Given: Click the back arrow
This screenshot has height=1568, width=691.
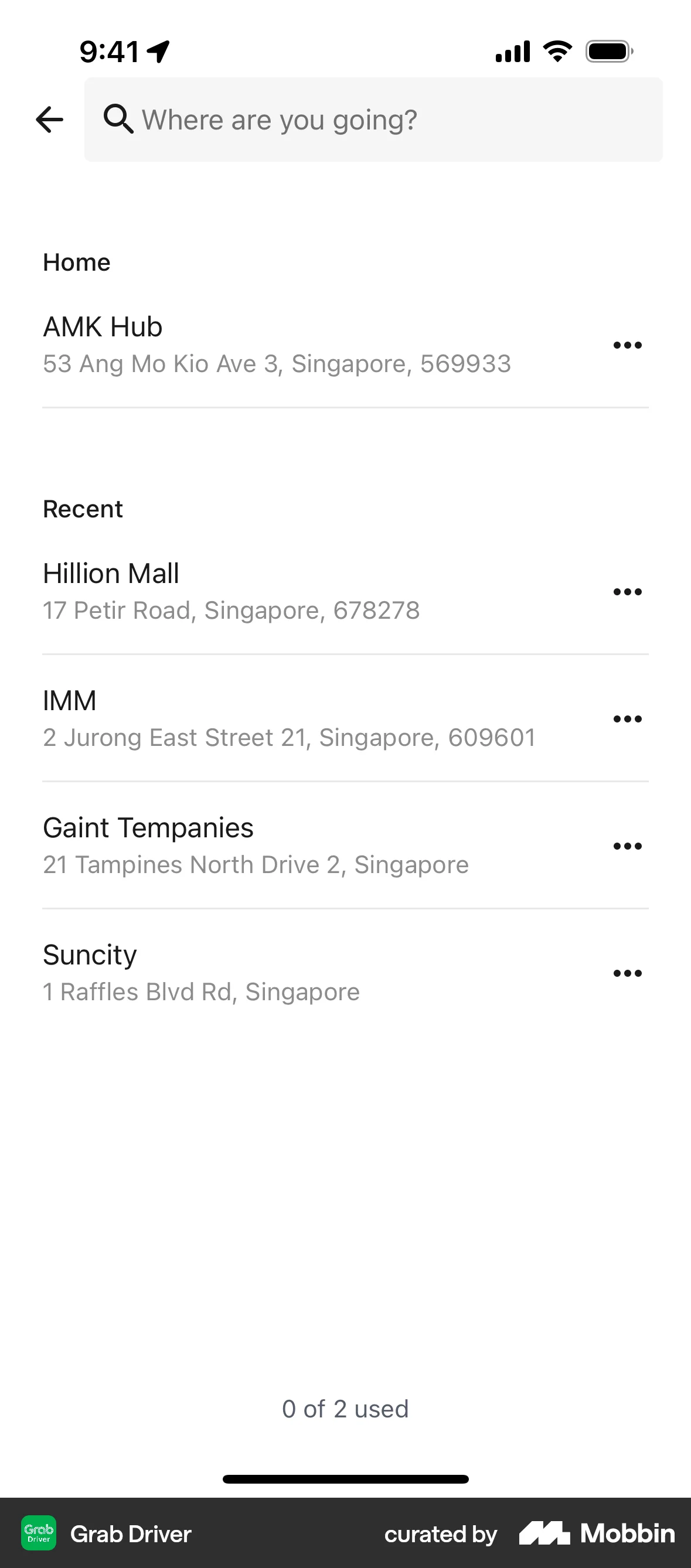Looking at the screenshot, I should tap(49, 120).
